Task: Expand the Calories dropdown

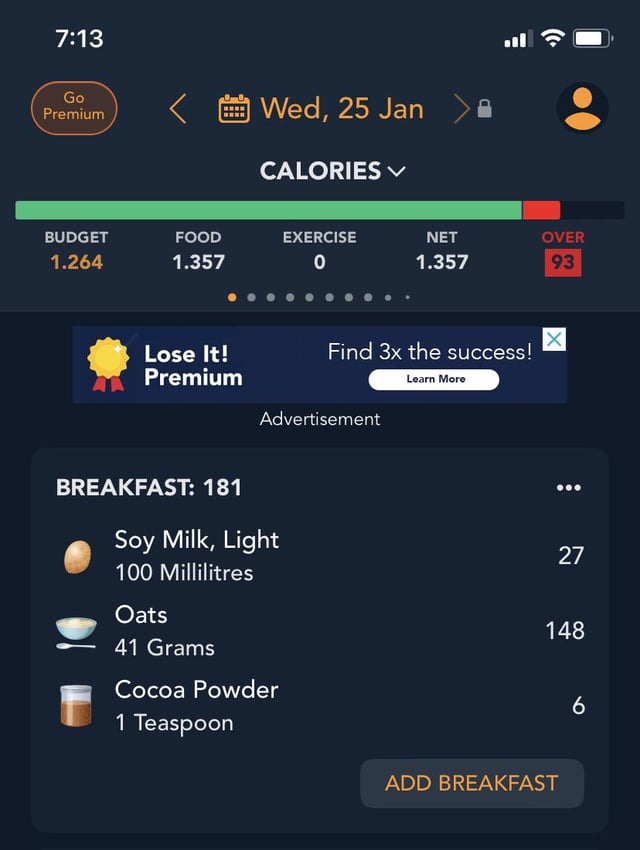Action: (x=332, y=171)
